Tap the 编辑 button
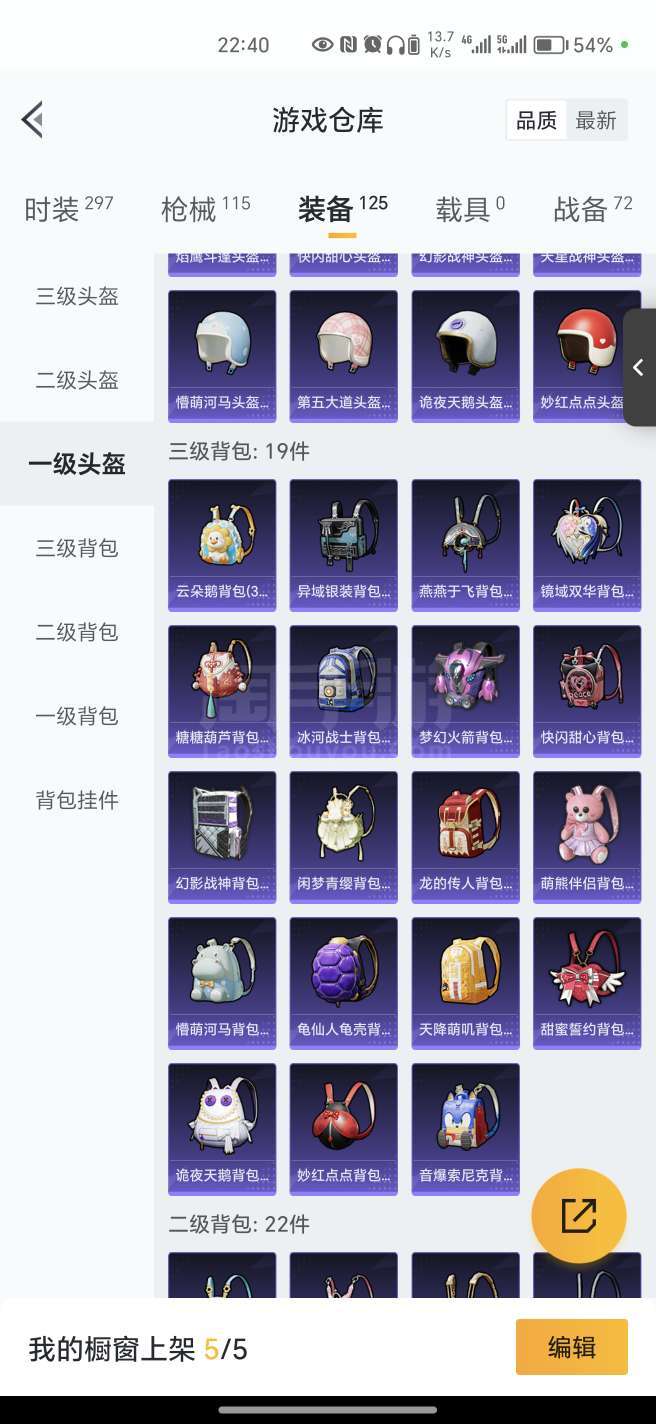 (571, 1347)
